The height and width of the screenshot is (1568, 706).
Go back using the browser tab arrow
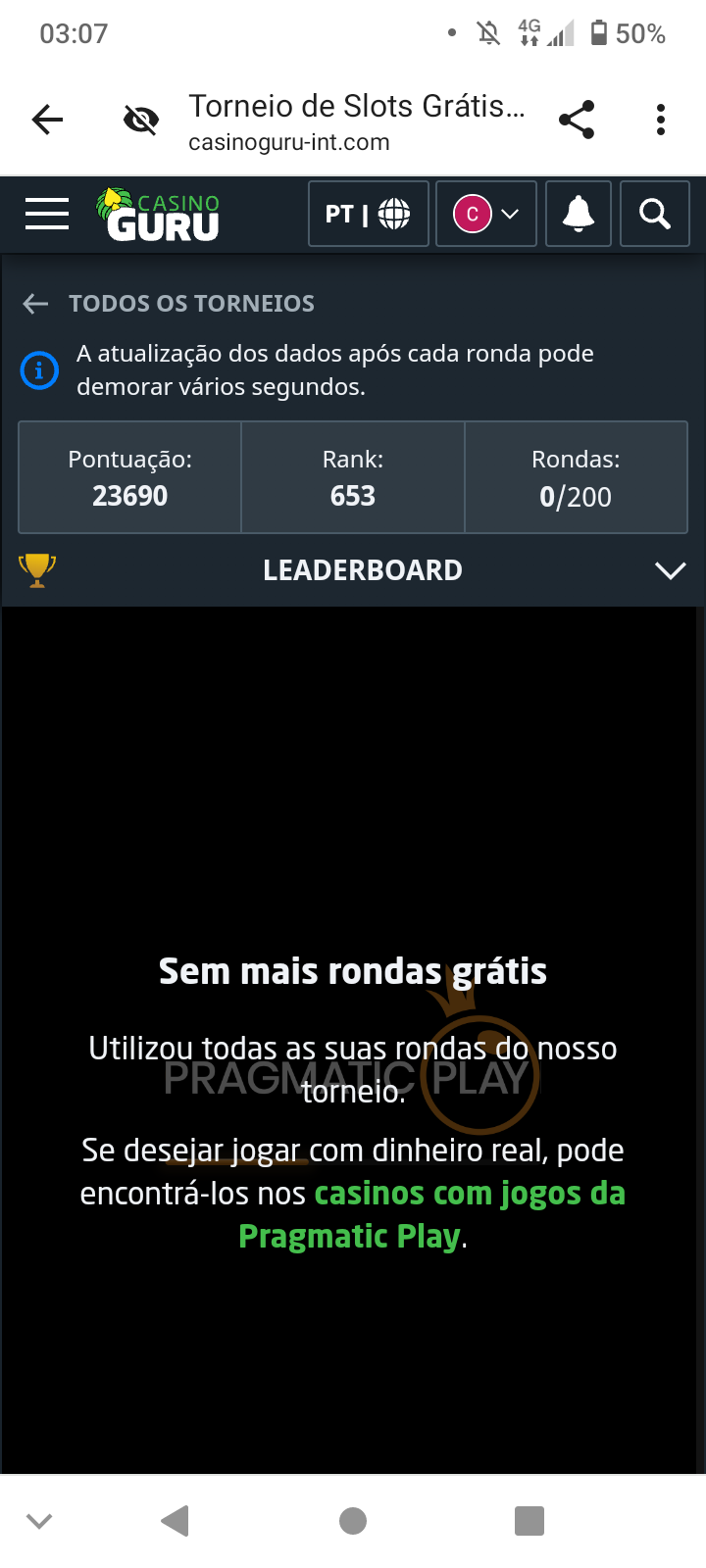click(x=47, y=121)
